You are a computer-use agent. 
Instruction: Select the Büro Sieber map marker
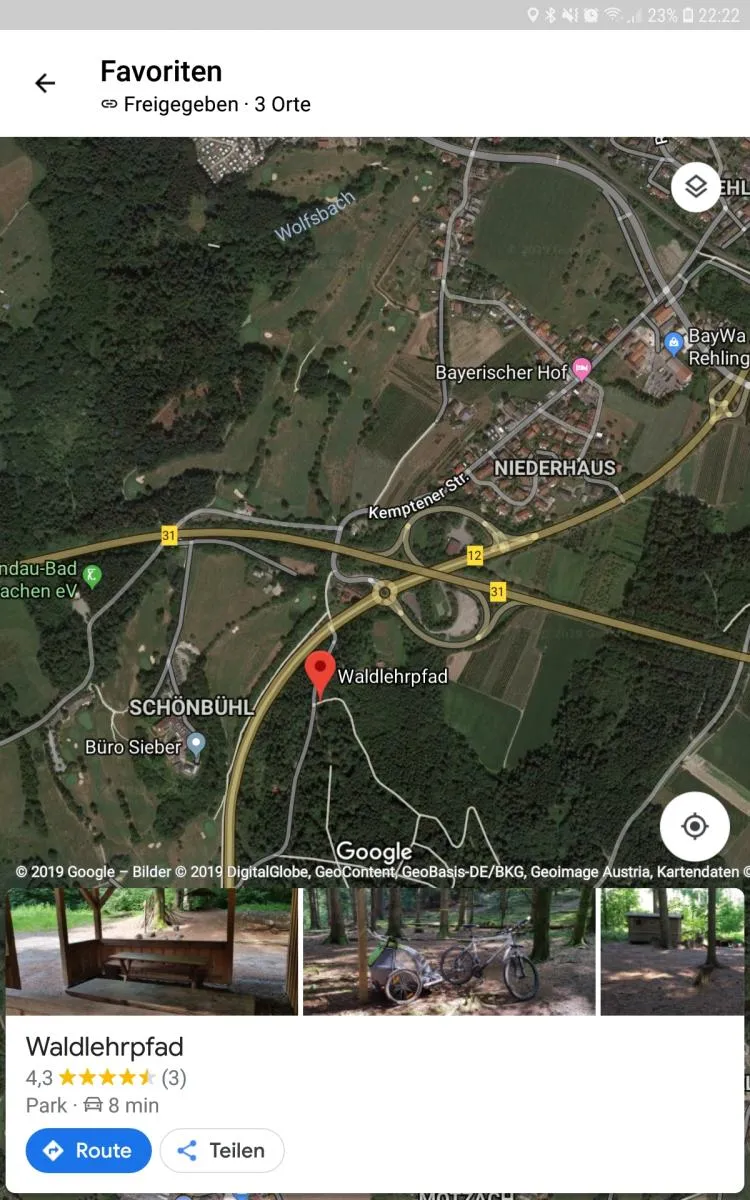tap(196, 743)
